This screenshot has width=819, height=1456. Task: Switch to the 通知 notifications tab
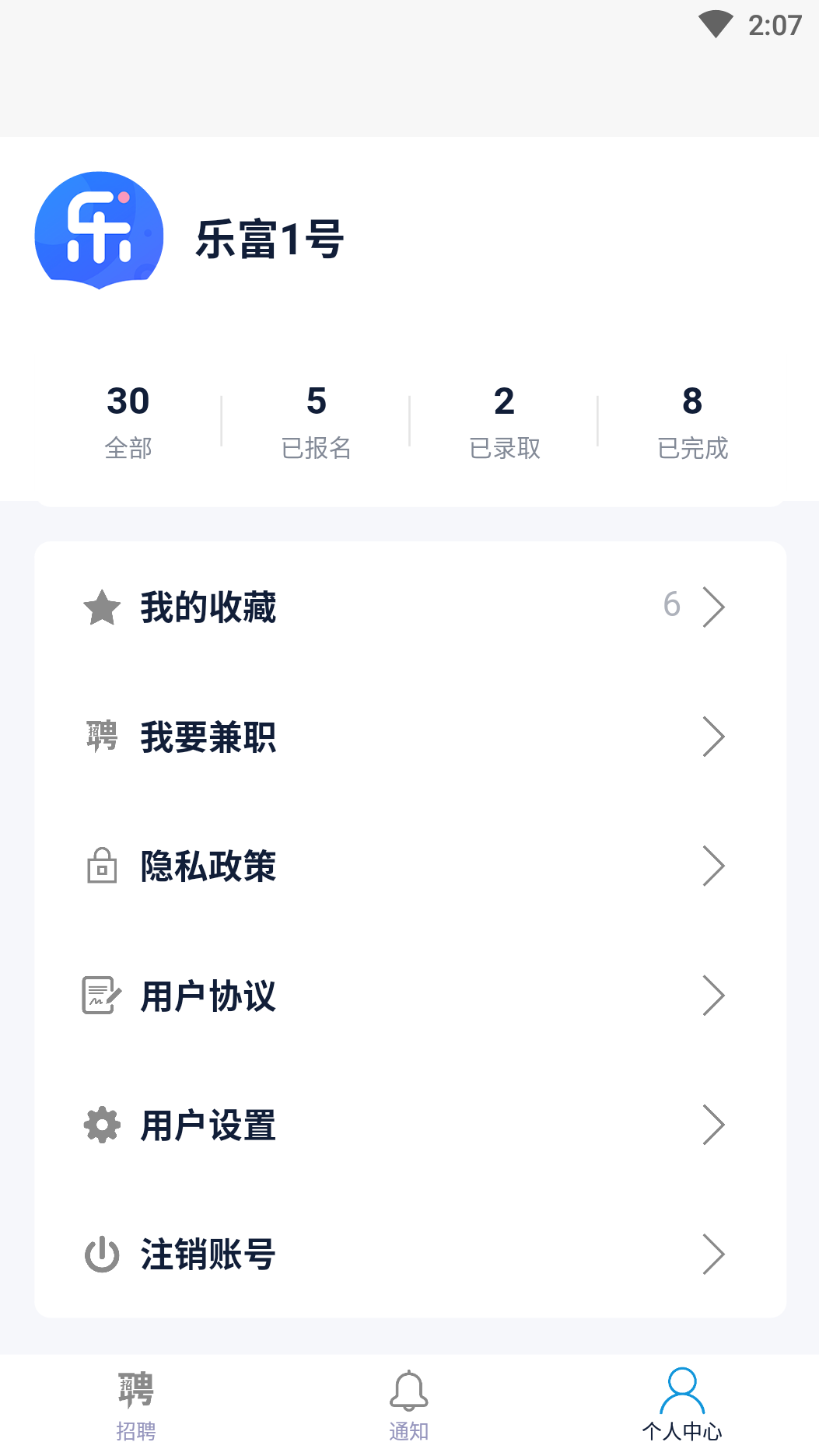409,1405
